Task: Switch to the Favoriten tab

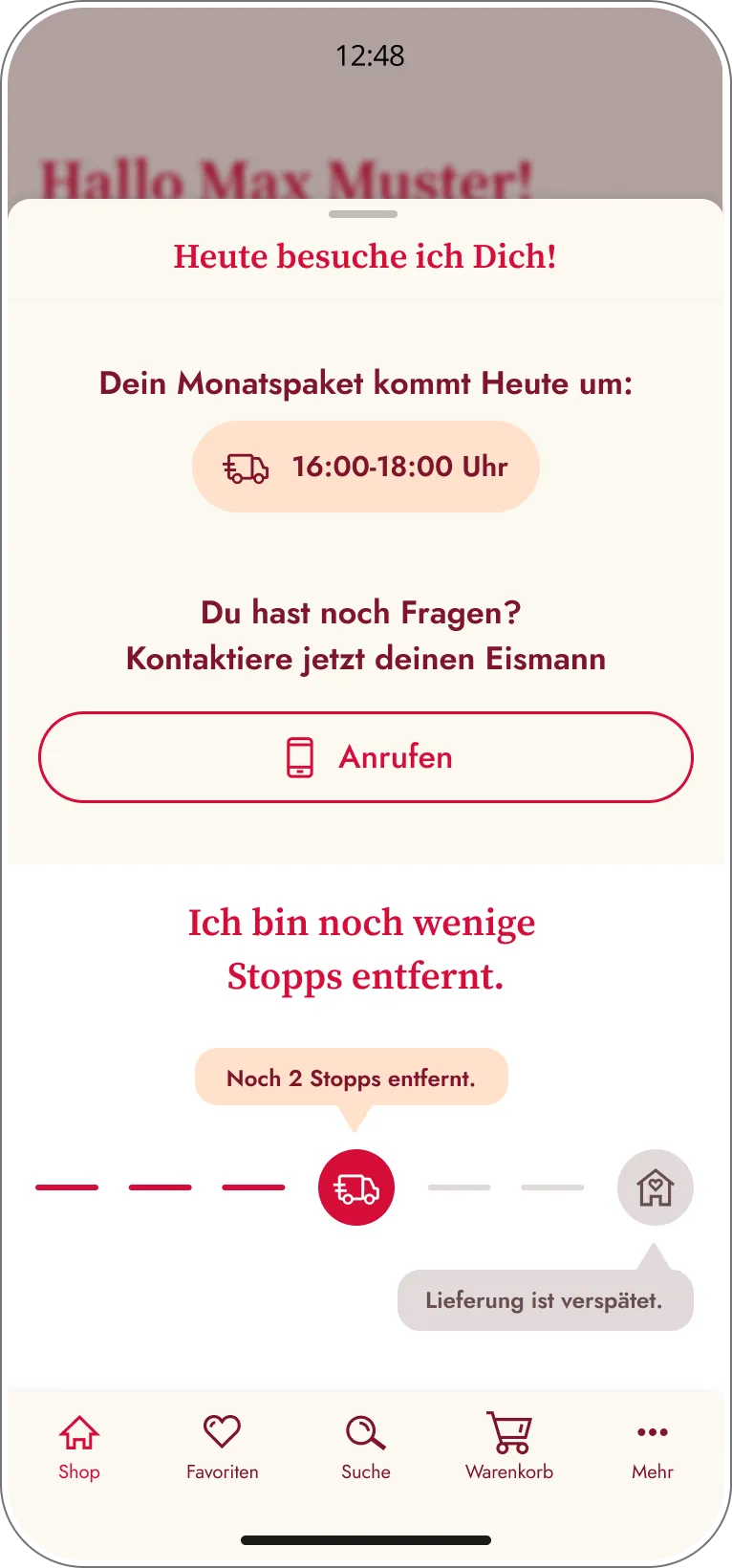Action: pyautogui.click(x=222, y=1447)
